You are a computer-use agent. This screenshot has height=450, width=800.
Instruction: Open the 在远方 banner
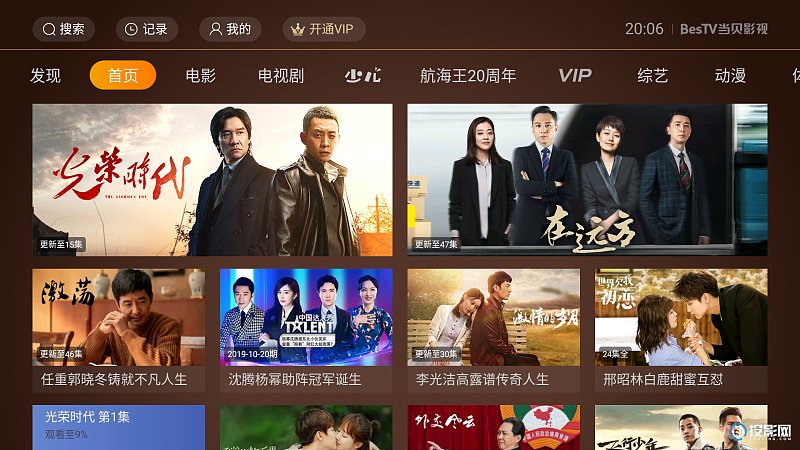coord(587,179)
